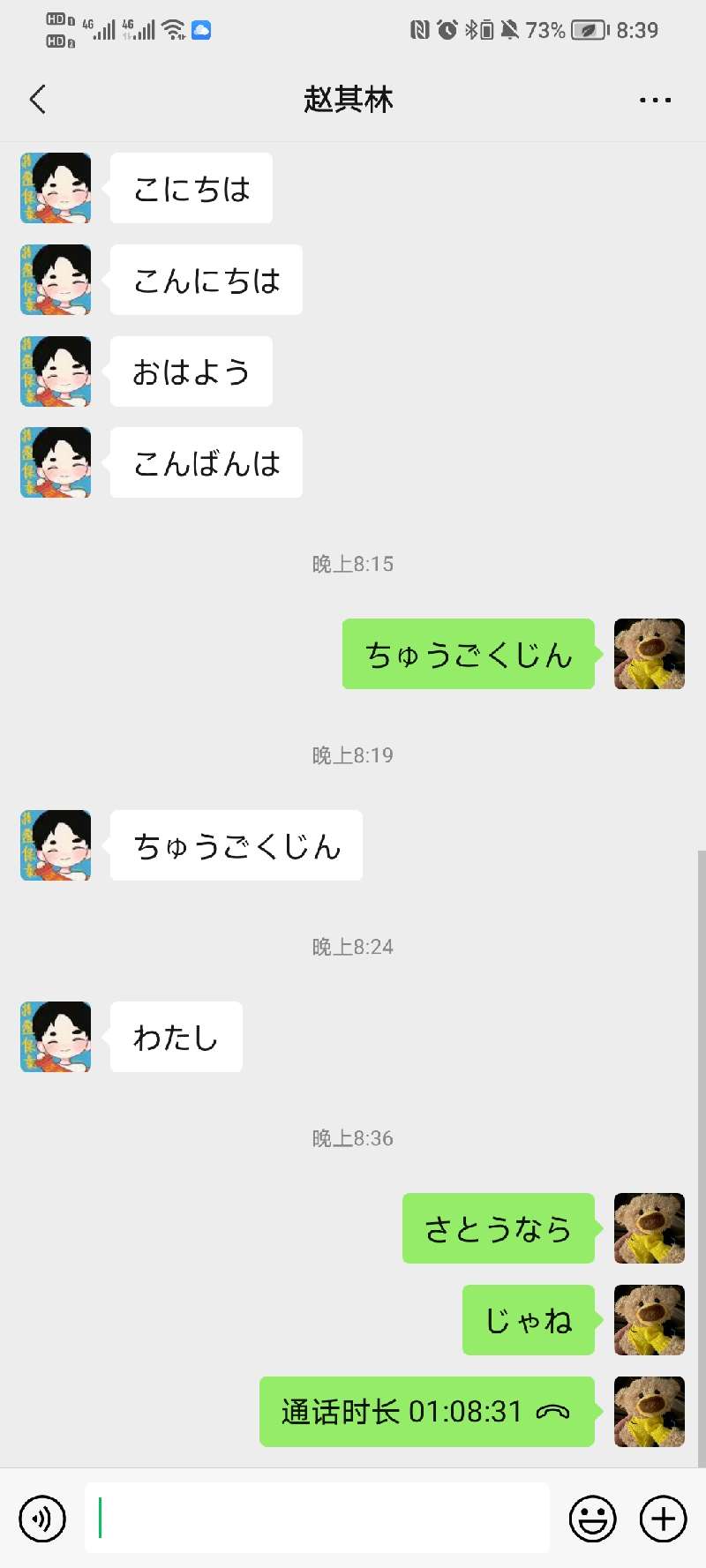706x1568 pixels.
Task: Open the emoji sticker panel
Action: tap(592, 1519)
